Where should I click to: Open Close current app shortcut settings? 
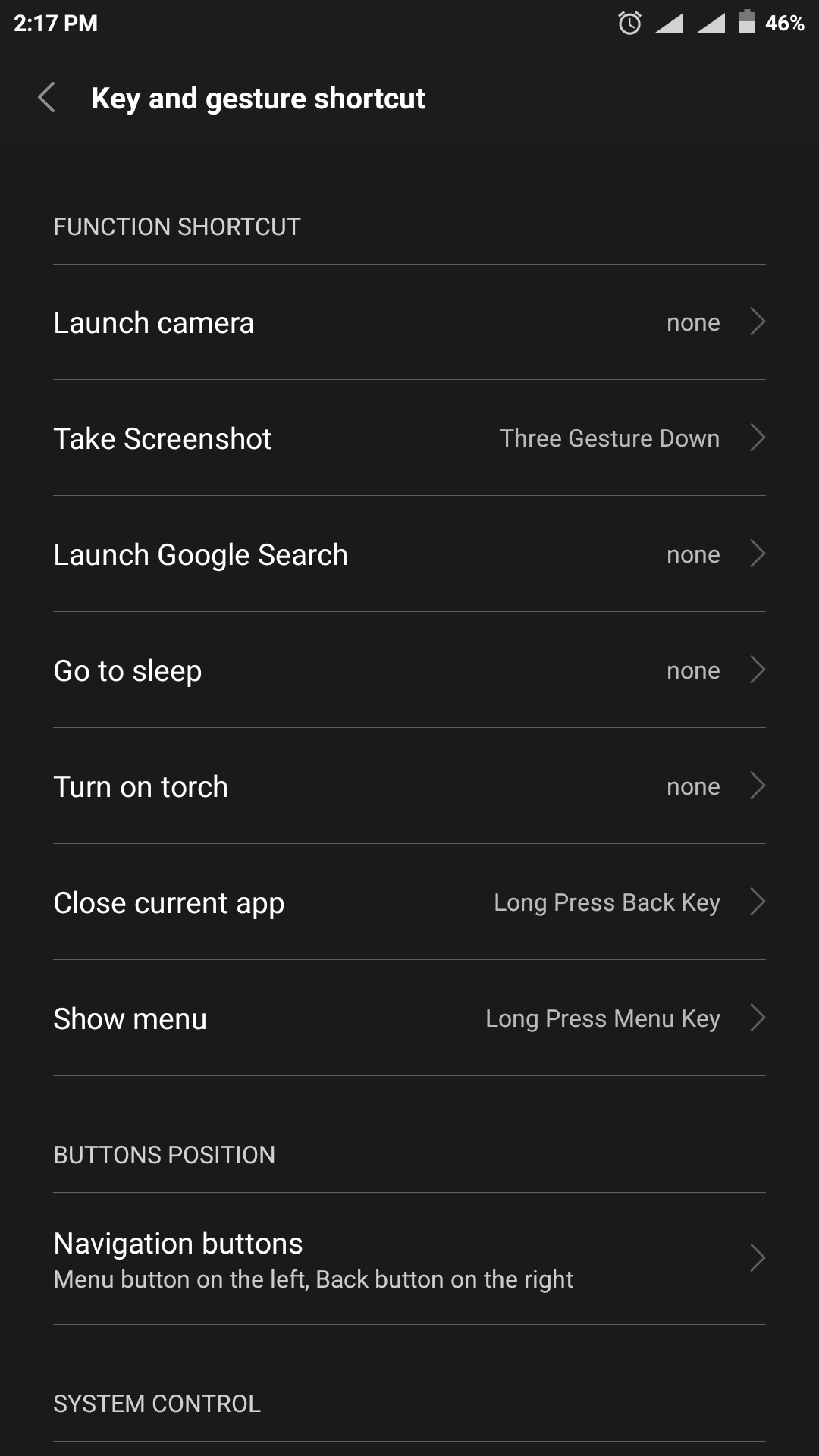pos(409,902)
